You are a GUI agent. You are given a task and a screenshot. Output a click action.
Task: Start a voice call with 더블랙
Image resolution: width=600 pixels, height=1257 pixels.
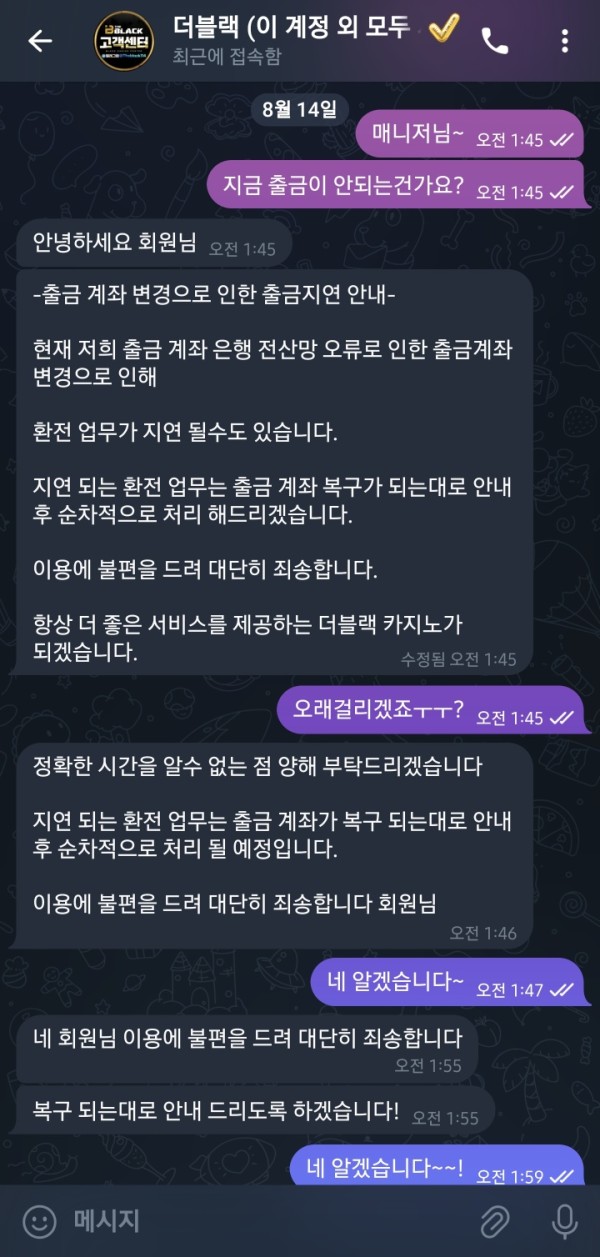click(495, 41)
